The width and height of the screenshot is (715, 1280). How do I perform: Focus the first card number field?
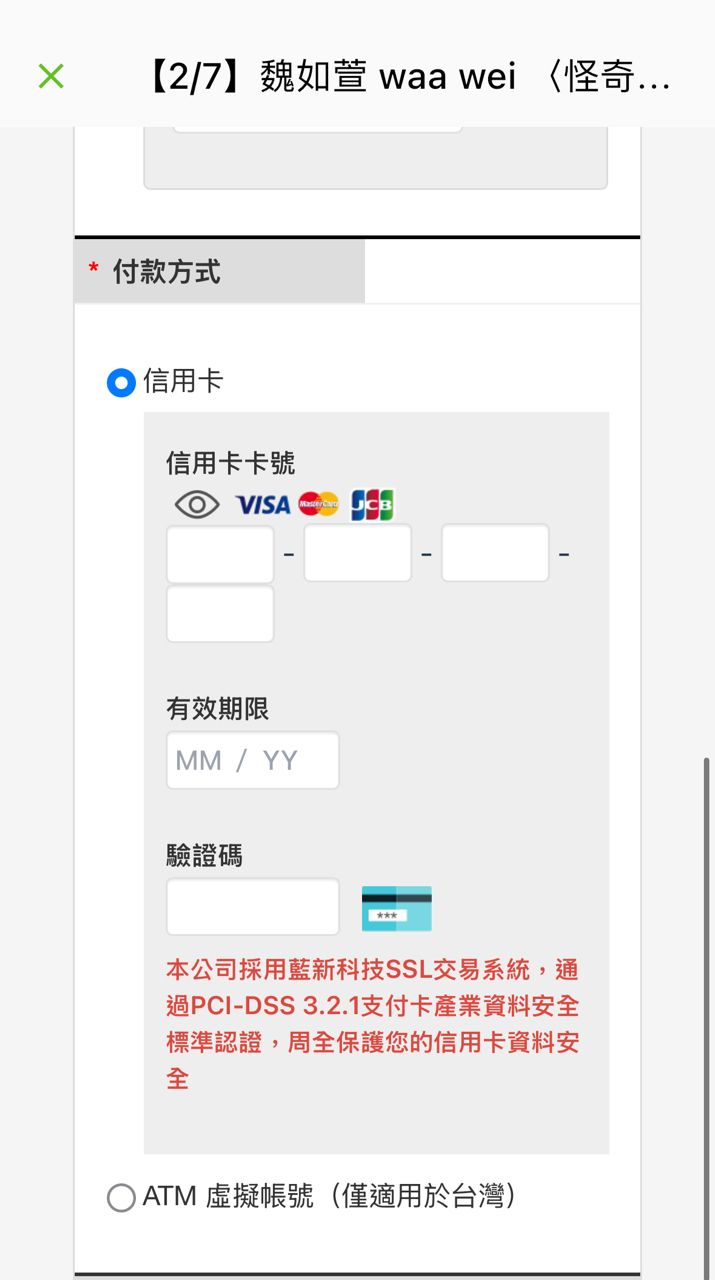click(x=220, y=554)
